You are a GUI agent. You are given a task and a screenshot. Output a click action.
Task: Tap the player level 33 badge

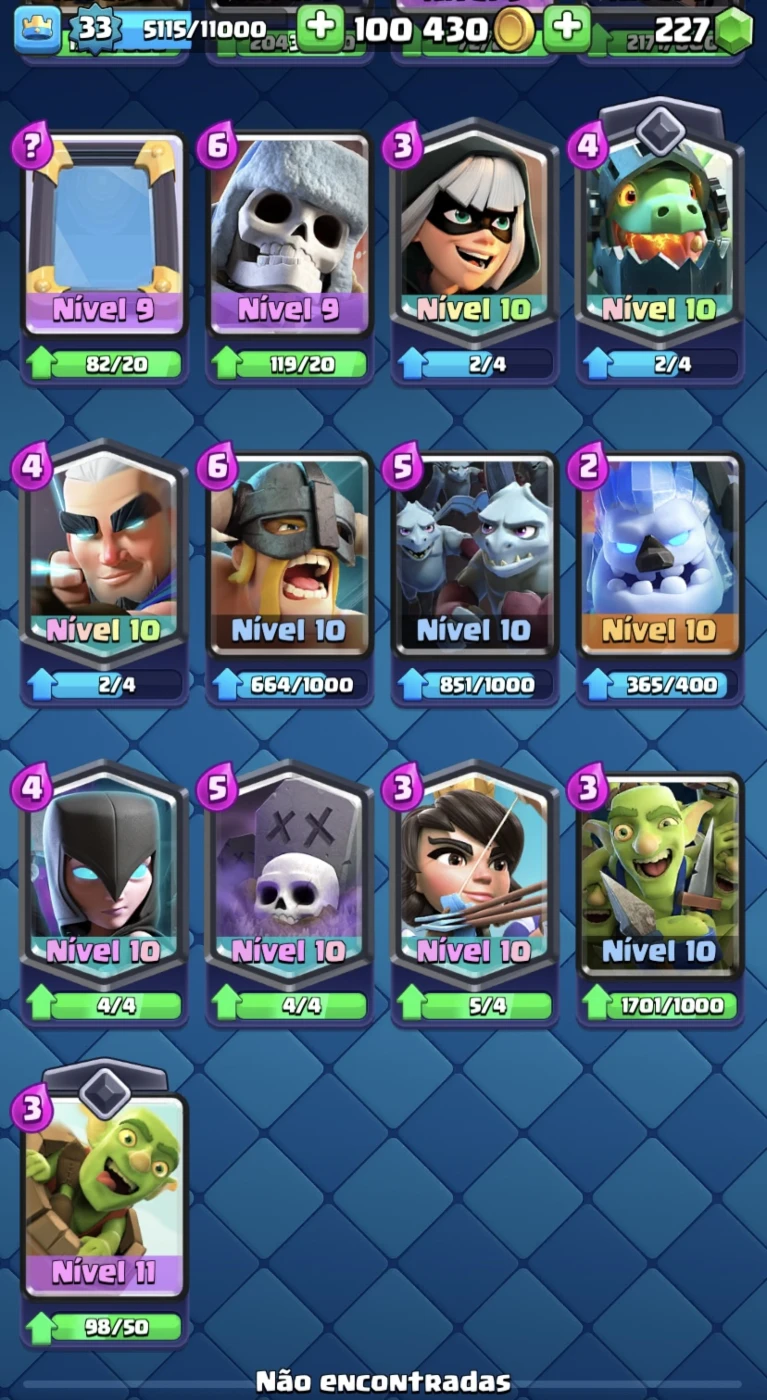tap(94, 28)
